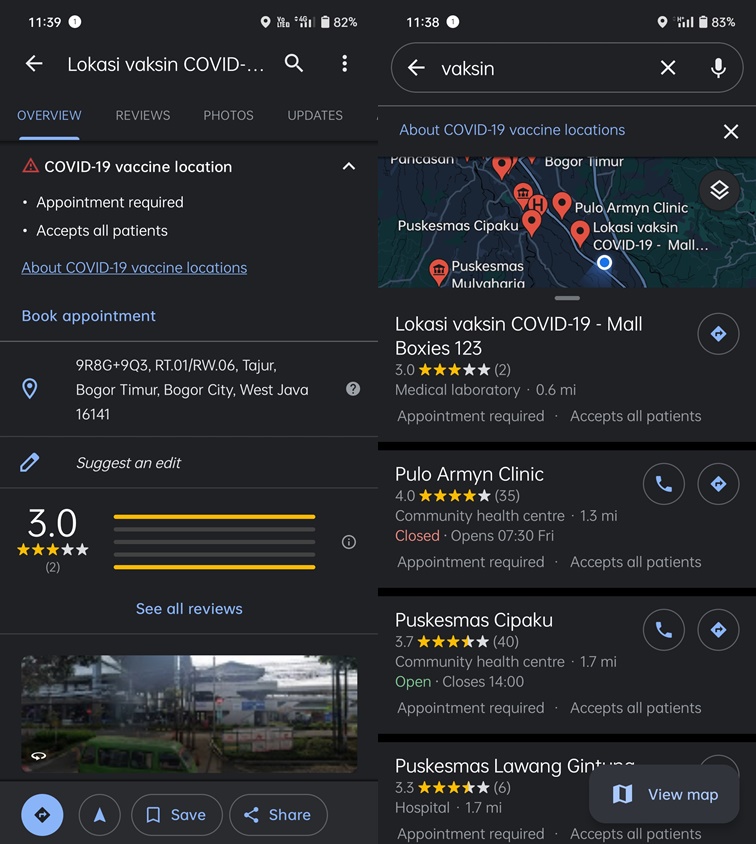The image size is (756, 844).
Task: Get directions to Puskesmas Cipaku
Action: (x=718, y=630)
